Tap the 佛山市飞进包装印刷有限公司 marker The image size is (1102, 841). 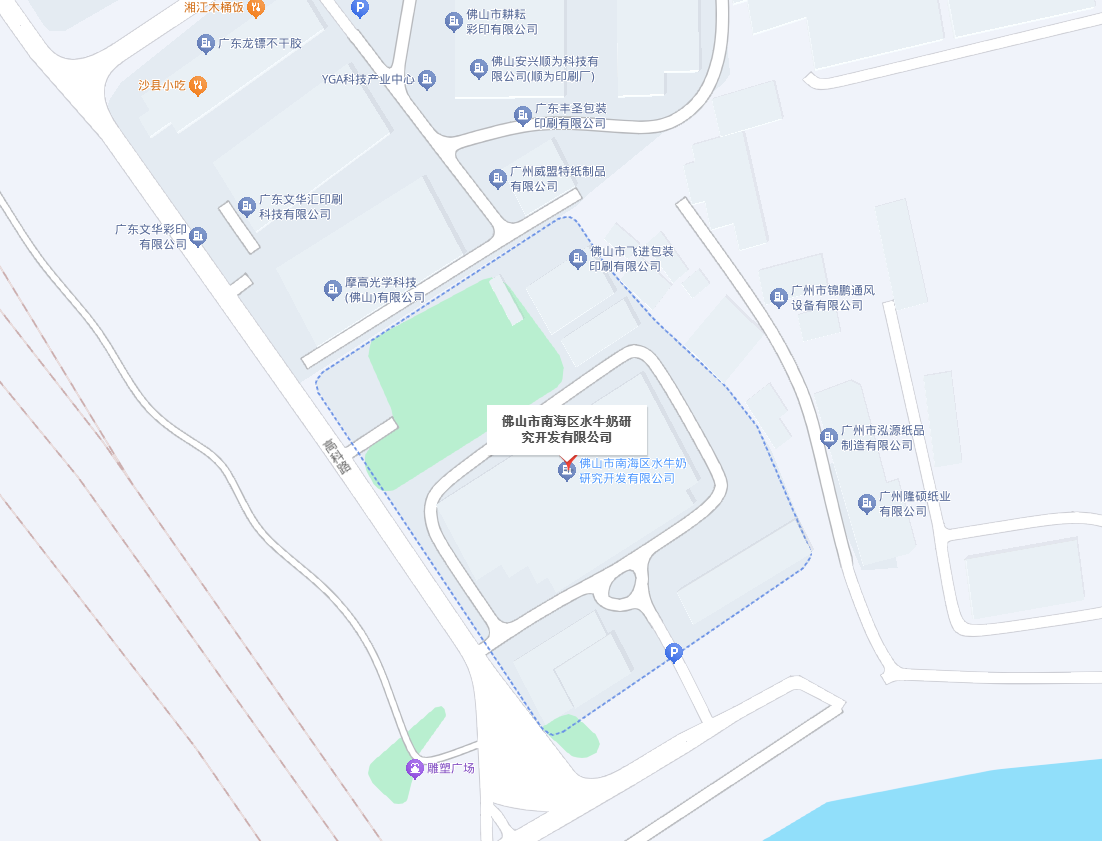point(577,258)
